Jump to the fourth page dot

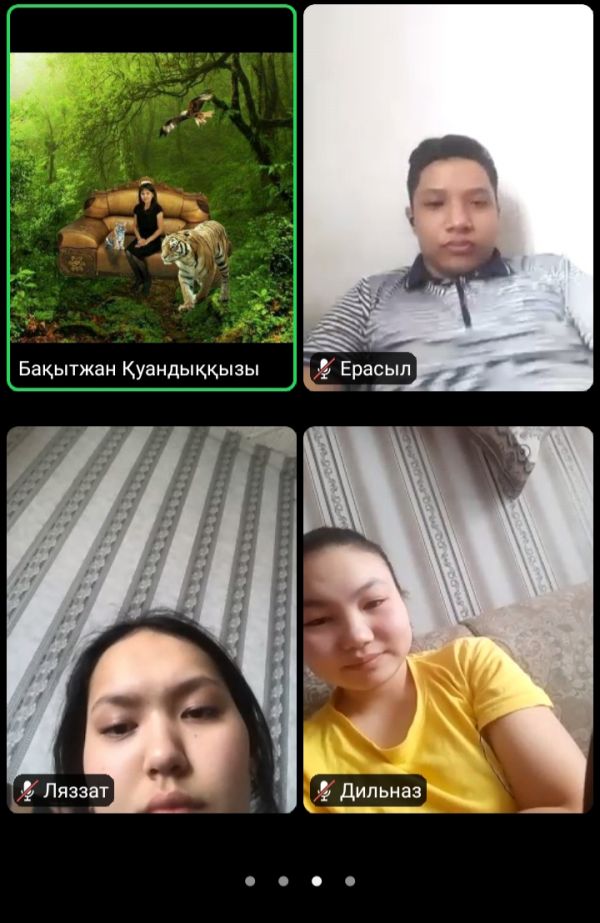350,881
